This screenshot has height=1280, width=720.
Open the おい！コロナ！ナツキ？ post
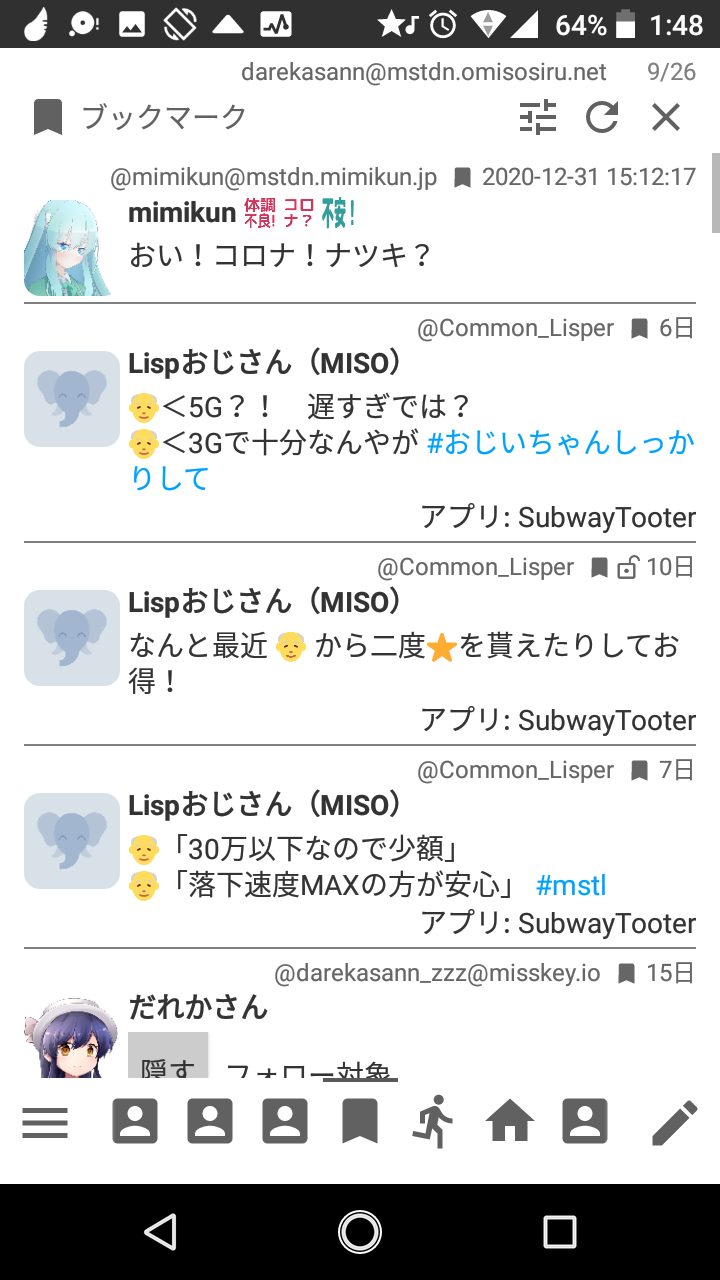[280, 255]
